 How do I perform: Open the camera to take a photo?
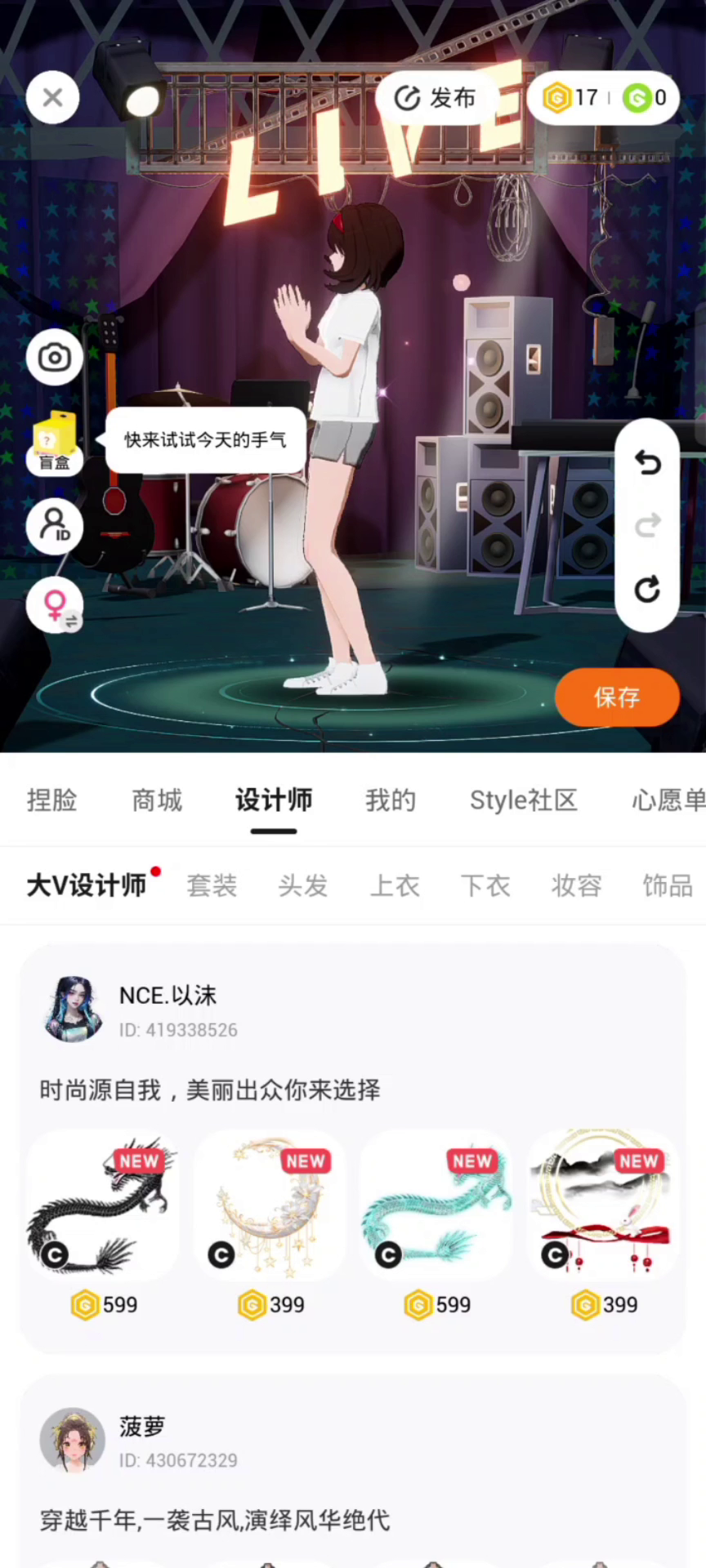click(55, 358)
